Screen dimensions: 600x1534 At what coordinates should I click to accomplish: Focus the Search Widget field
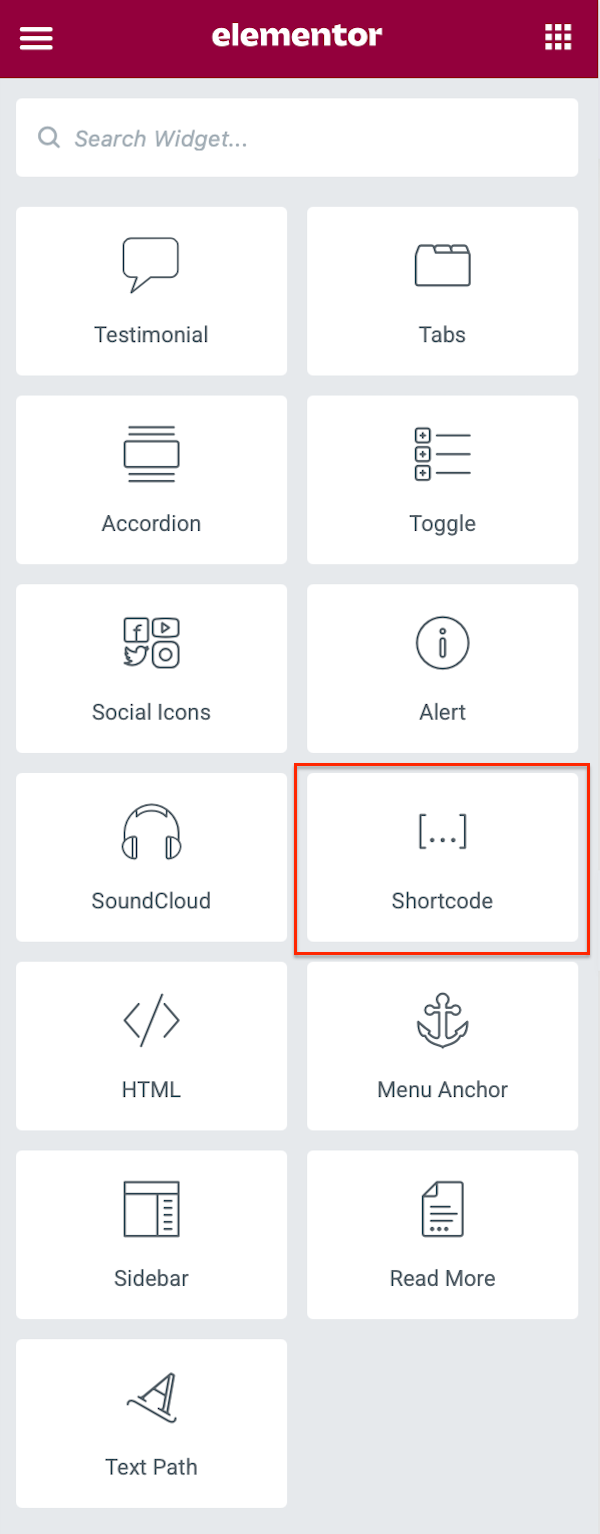pyautogui.click(x=297, y=138)
